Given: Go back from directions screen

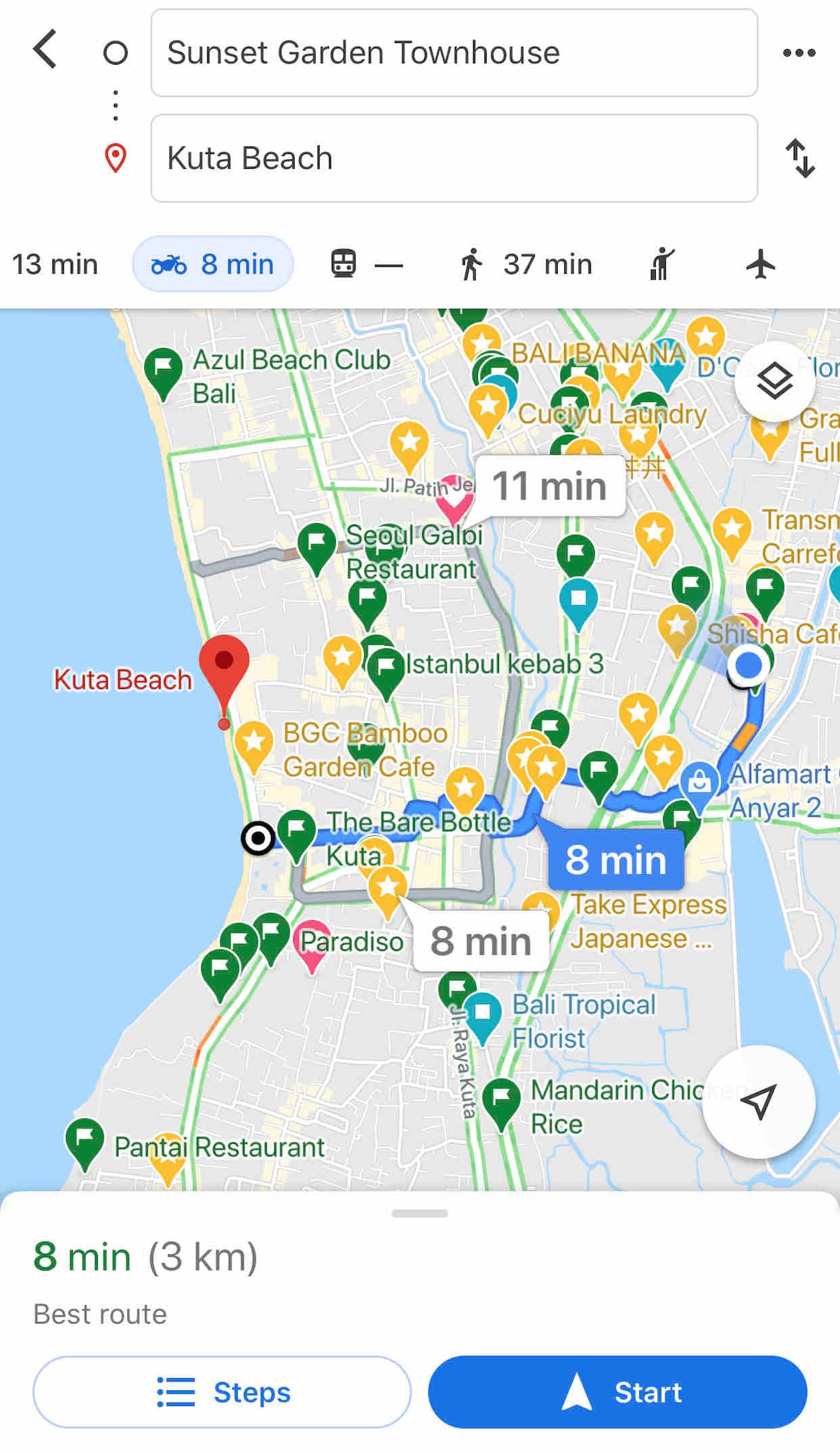Looking at the screenshot, I should click(45, 50).
